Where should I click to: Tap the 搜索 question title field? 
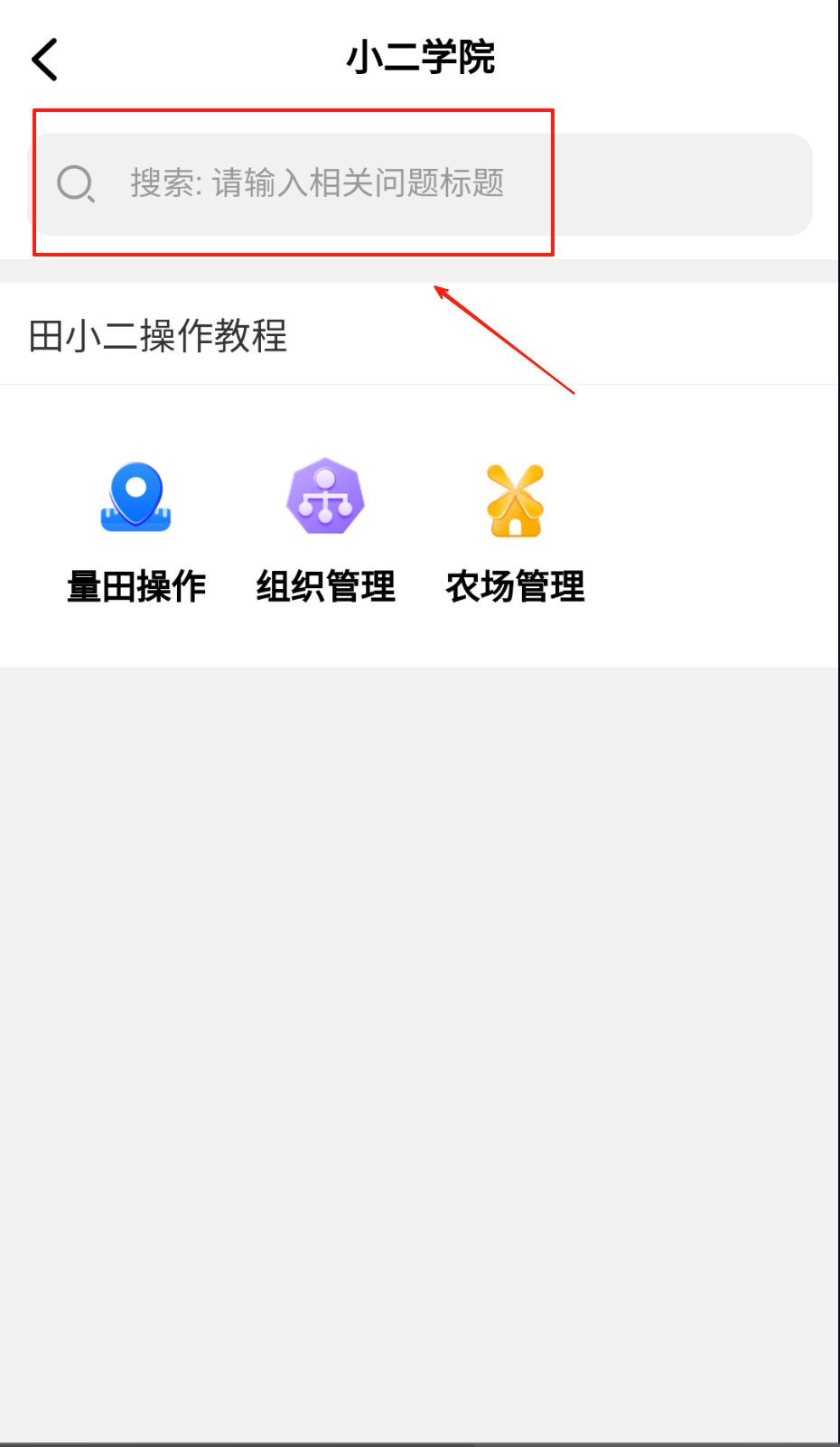(421, 183)
